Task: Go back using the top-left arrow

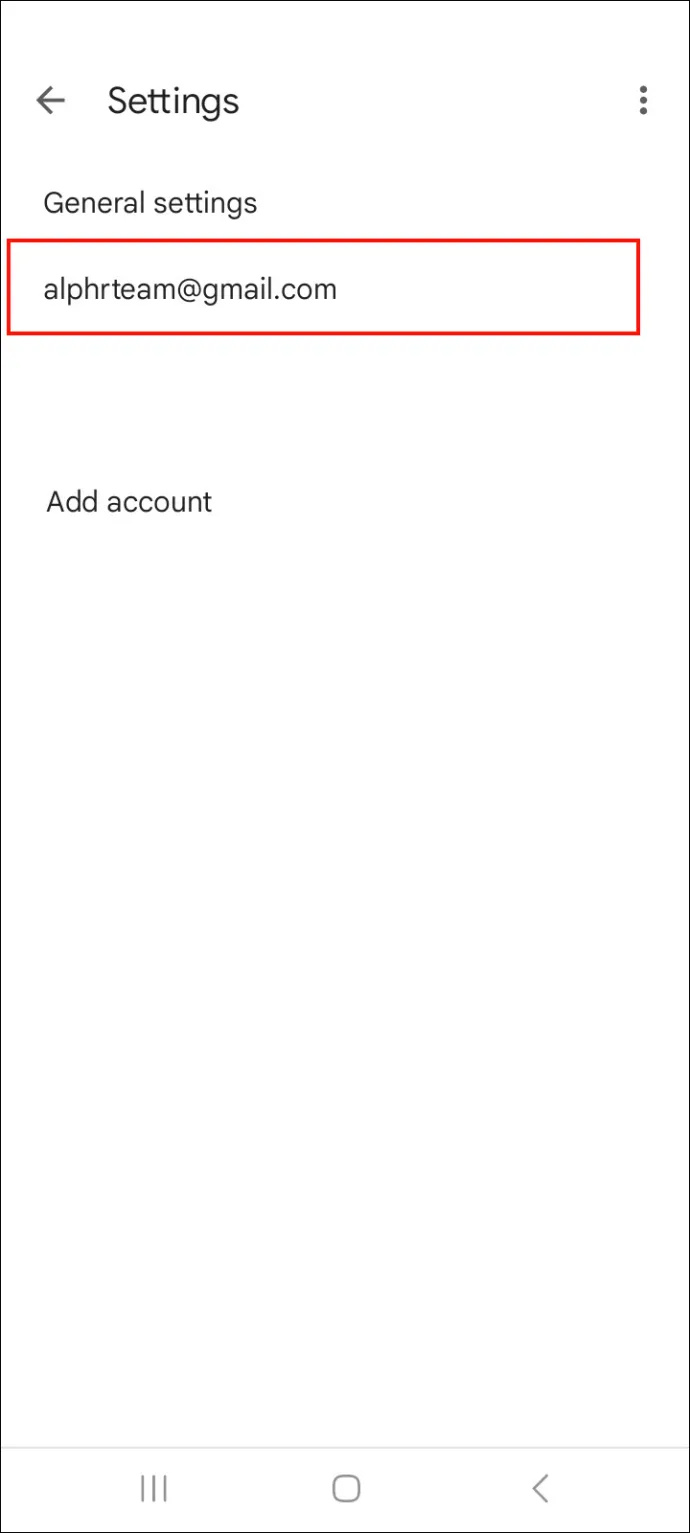Action: click(x=50, y=100)
